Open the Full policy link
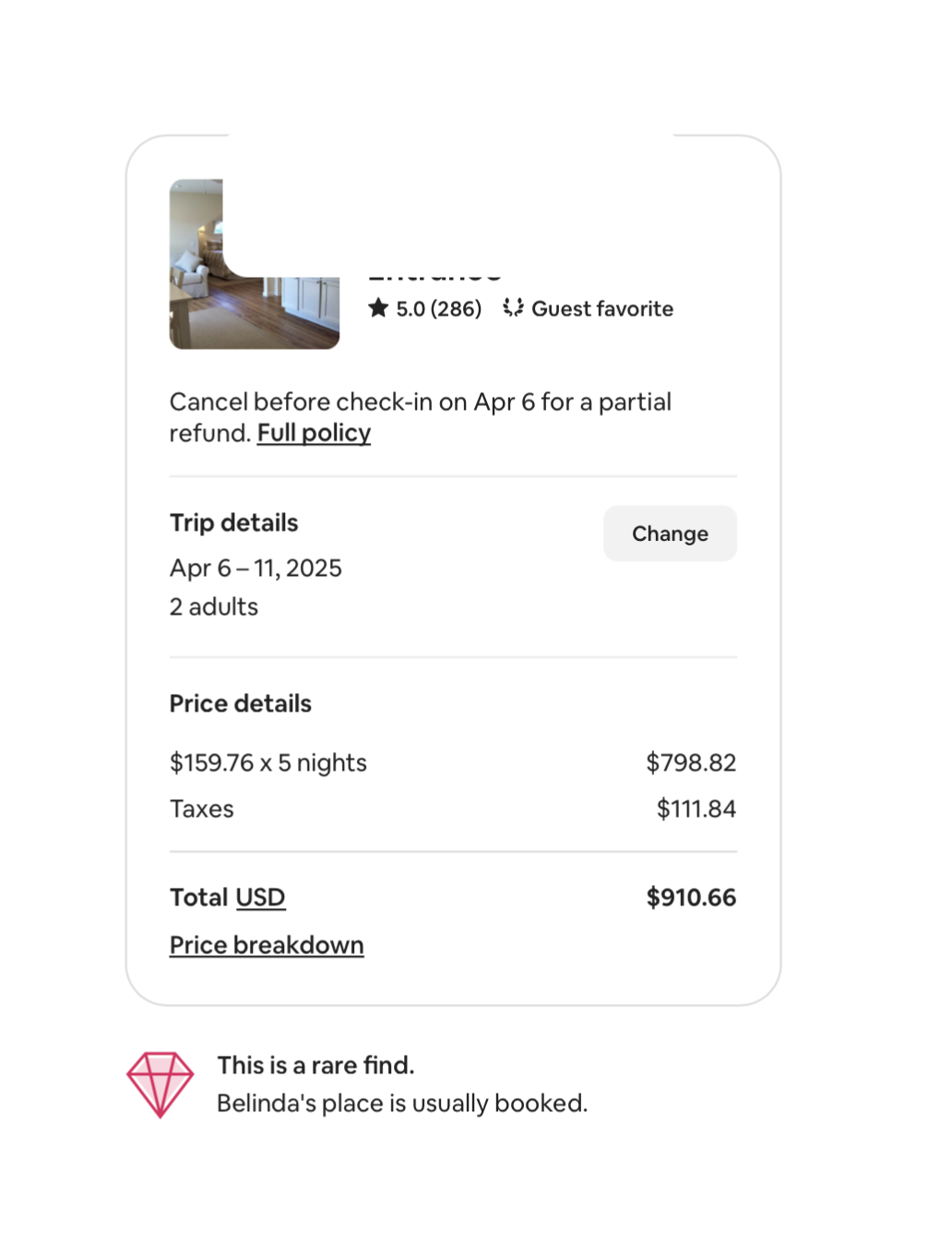 [x=314, y=432]
